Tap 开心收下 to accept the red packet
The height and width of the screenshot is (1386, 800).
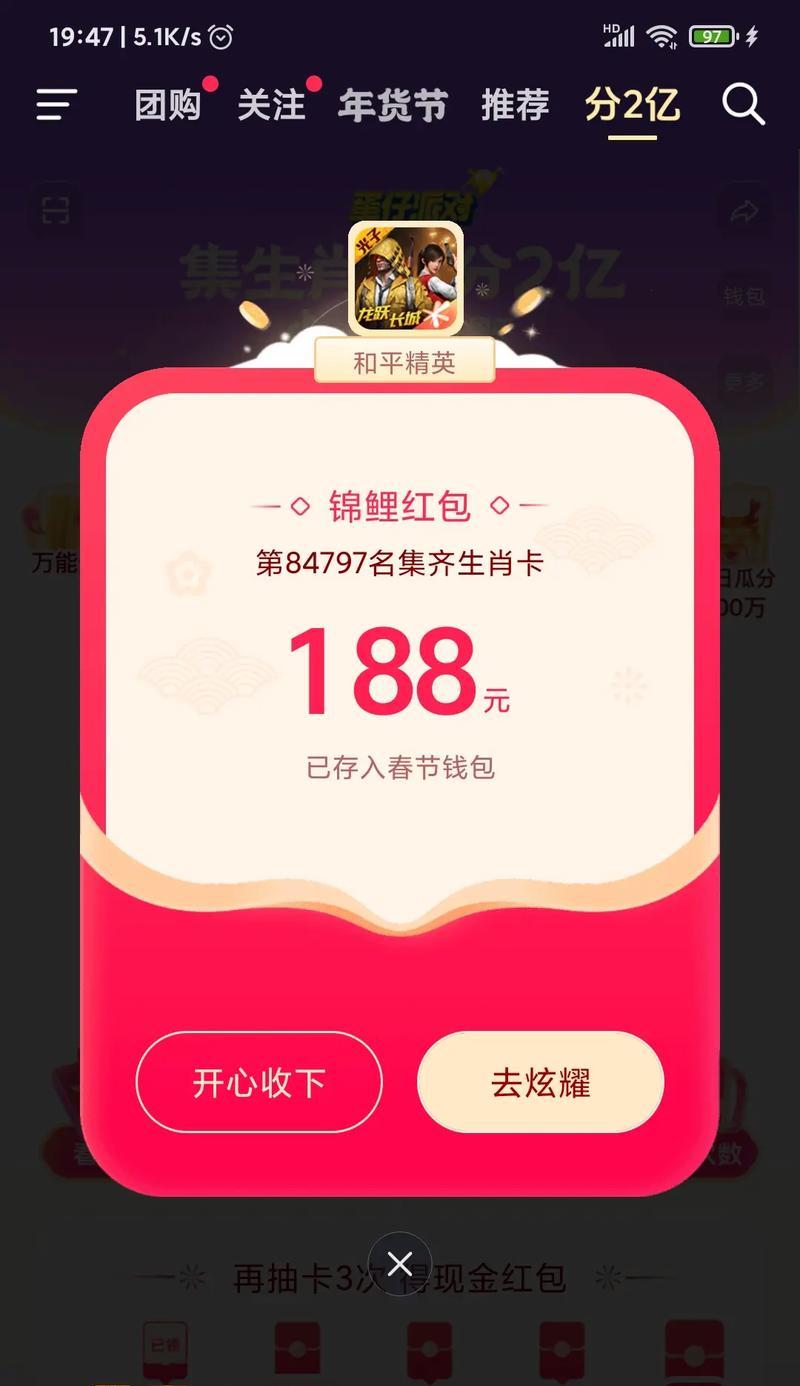click(259, 1082)
